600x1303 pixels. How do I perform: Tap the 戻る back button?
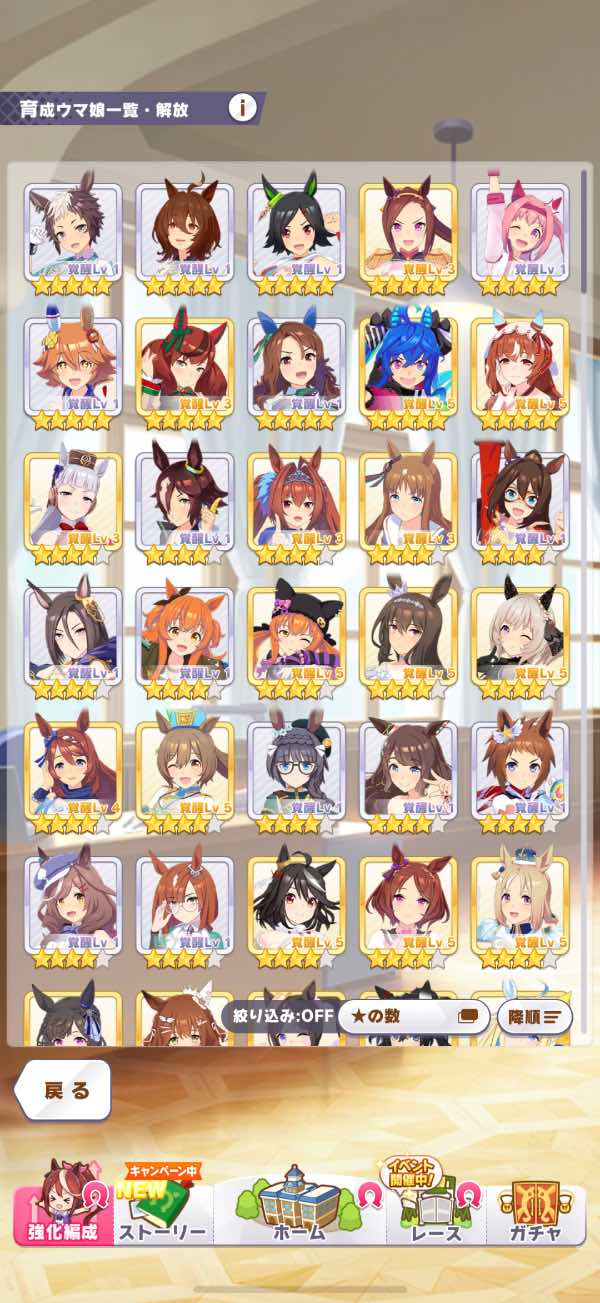click(63, 1090)
